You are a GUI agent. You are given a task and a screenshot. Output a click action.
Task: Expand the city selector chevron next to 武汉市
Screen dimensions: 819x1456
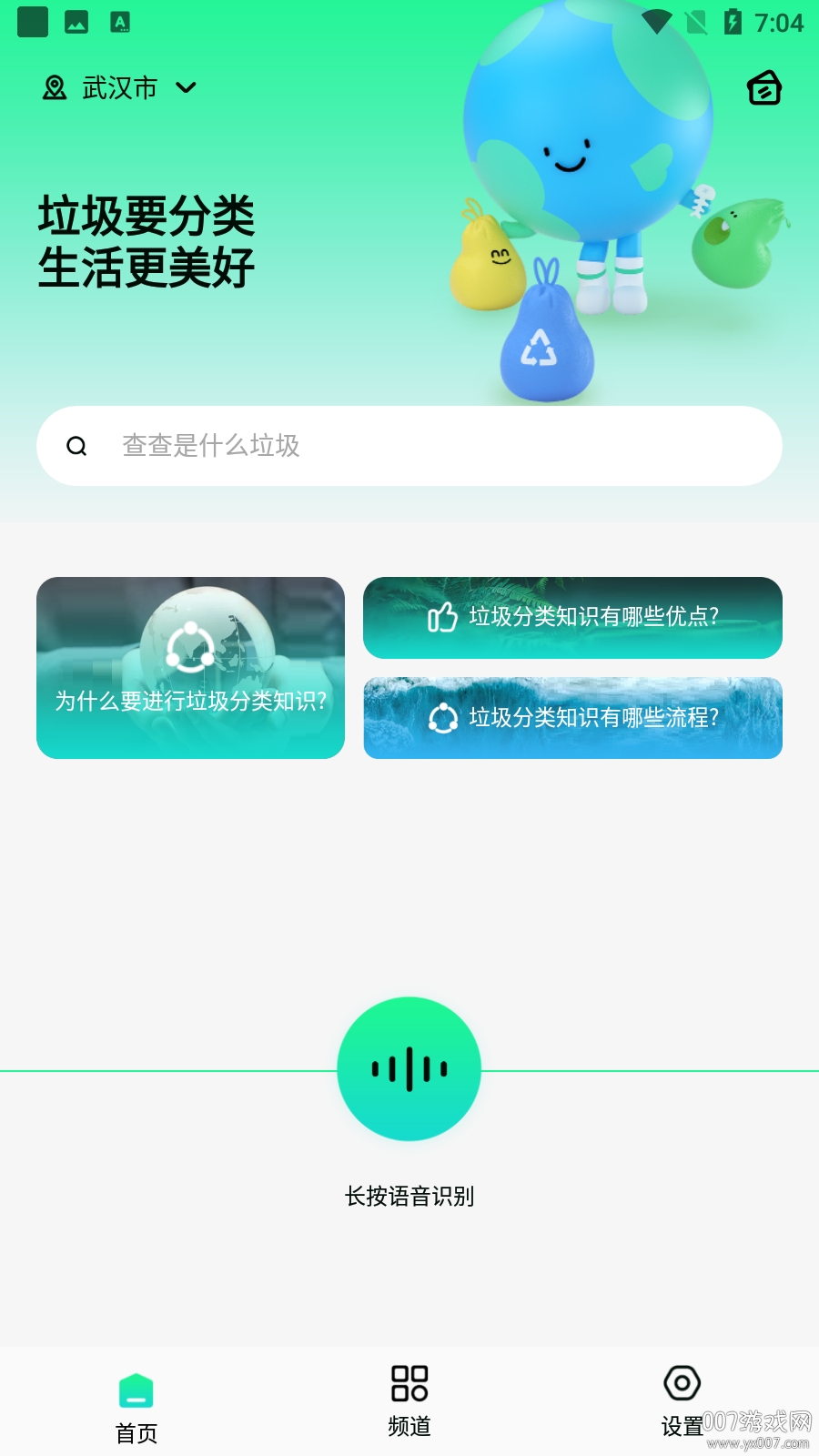pyautogui.click(x=186, y=88)
